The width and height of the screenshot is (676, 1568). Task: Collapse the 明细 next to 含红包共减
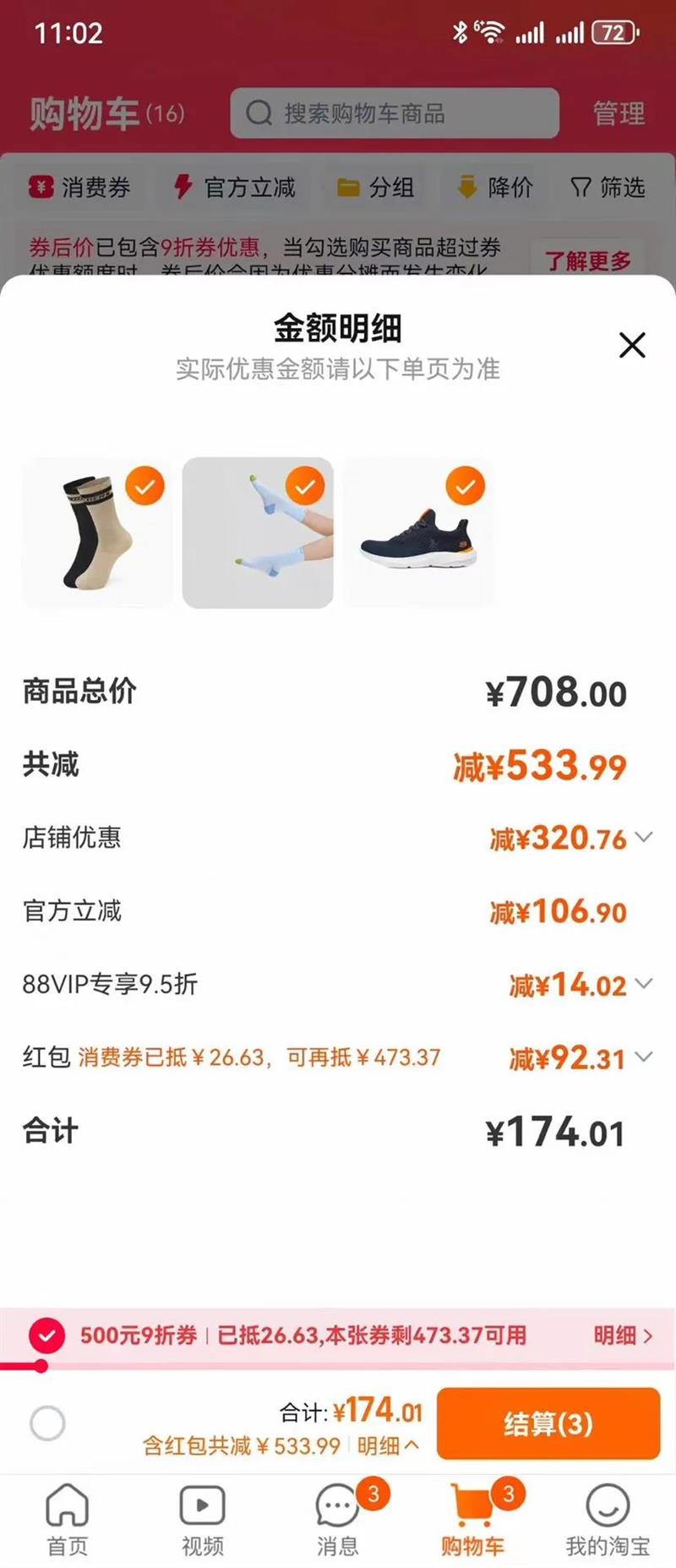coord(388,1446)
